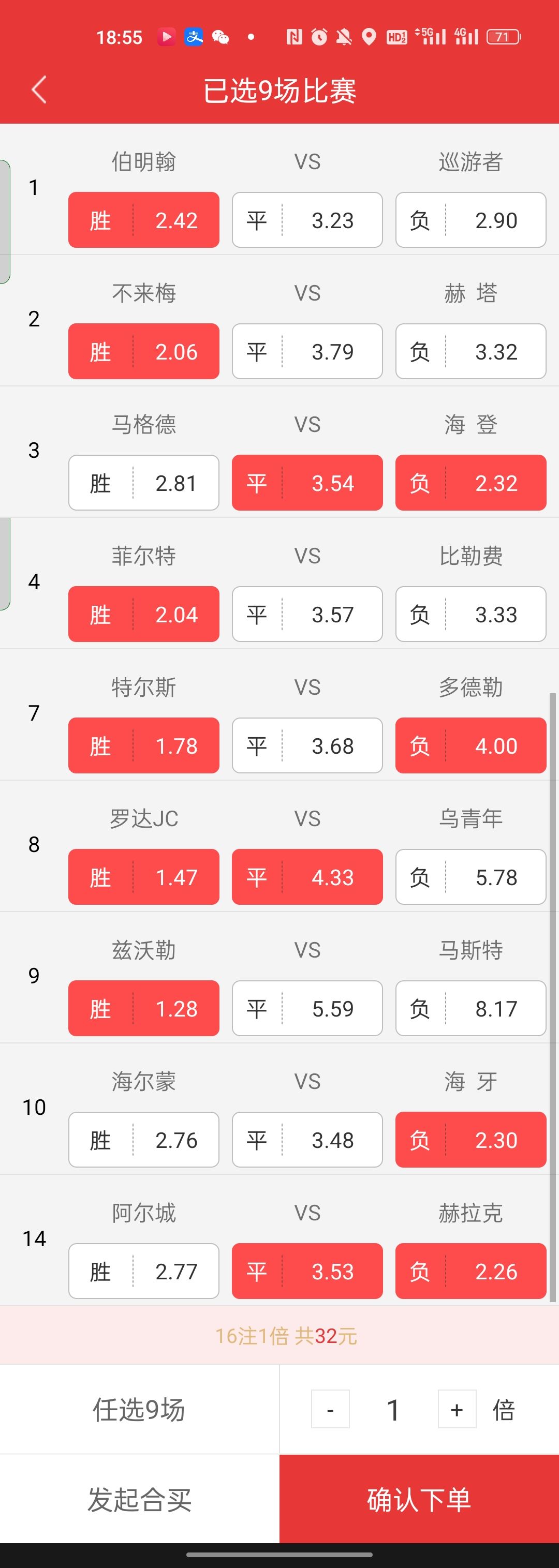The image size is (559, 1568).
Task: Go back with the top-left arrow
Action: [x=39, y=90]
